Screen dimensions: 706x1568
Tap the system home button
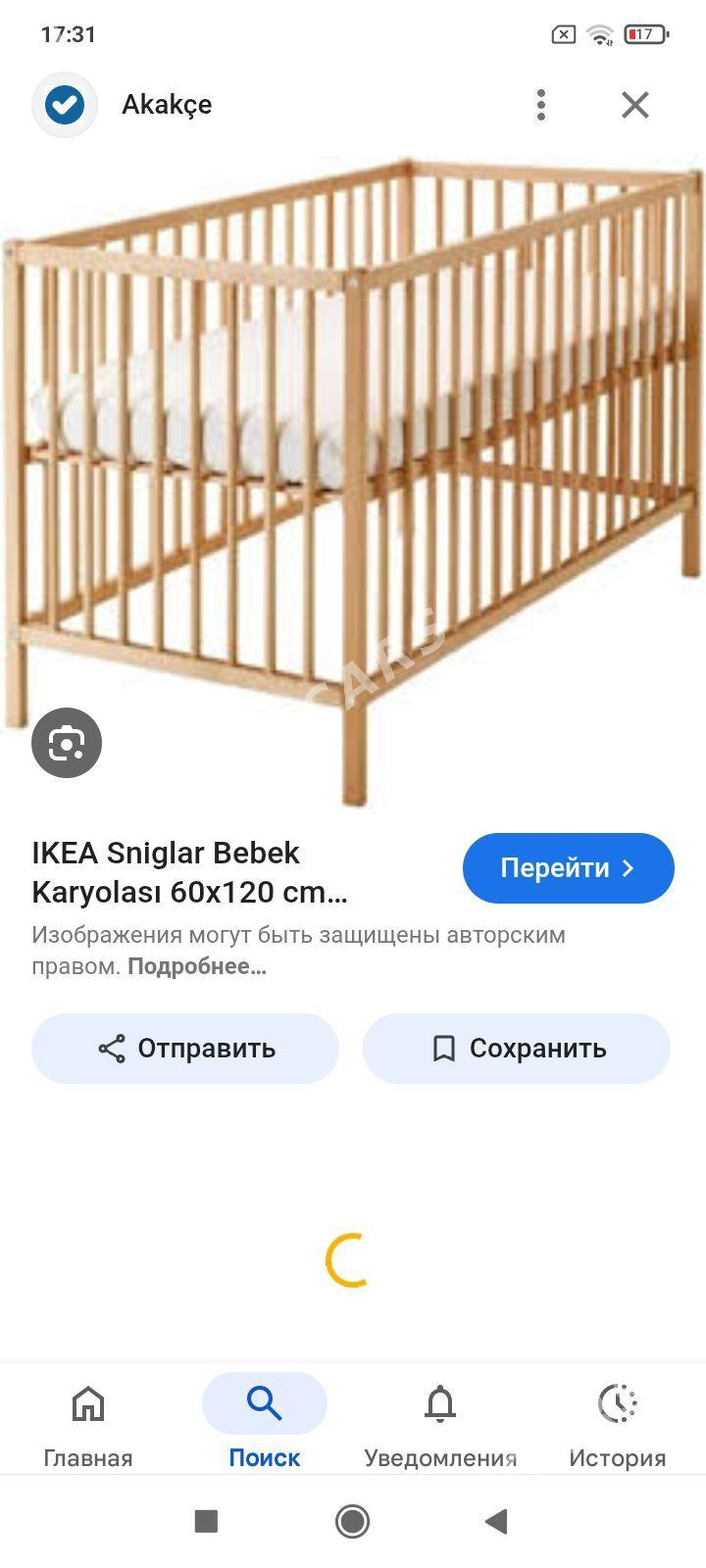tap(353, 1521)
